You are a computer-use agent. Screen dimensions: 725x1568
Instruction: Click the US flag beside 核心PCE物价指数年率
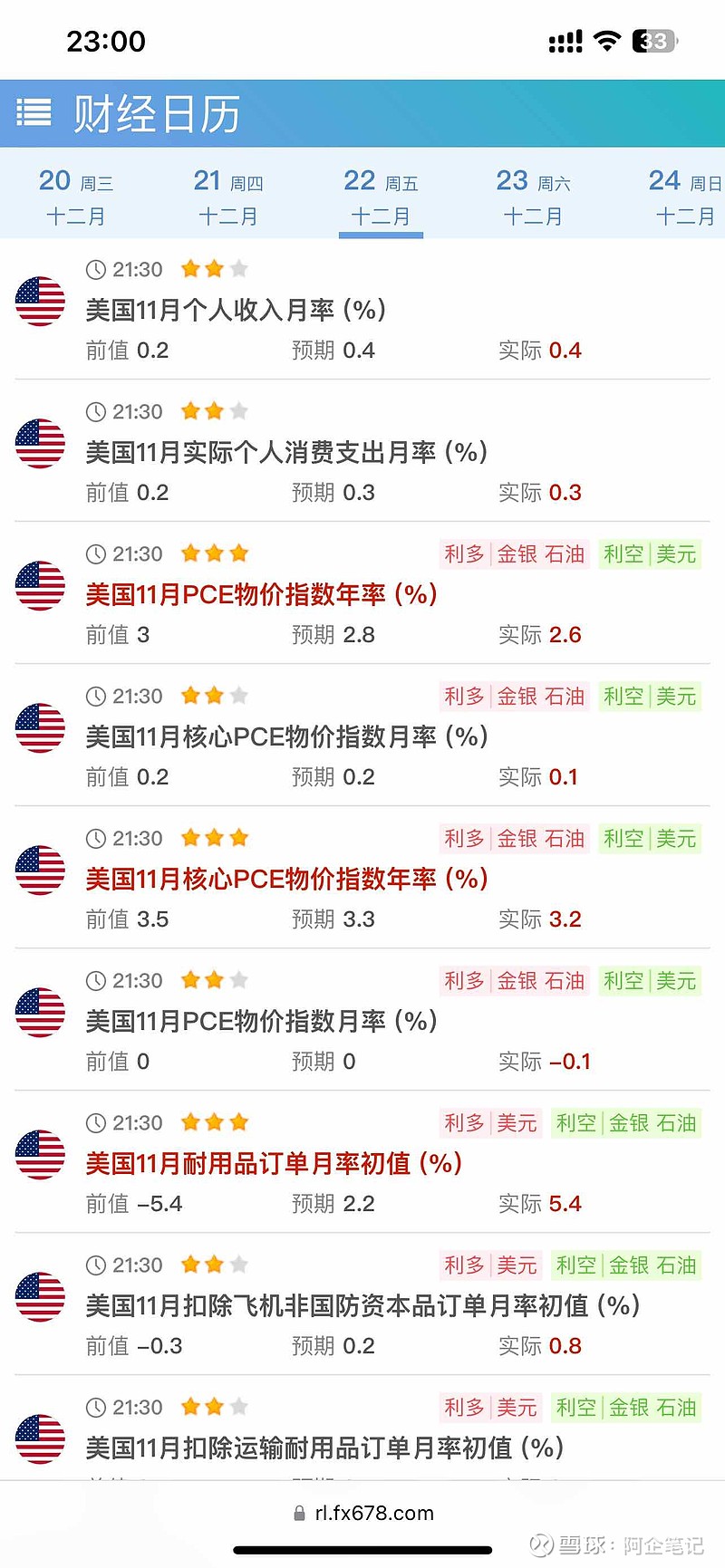pos(40,870)
